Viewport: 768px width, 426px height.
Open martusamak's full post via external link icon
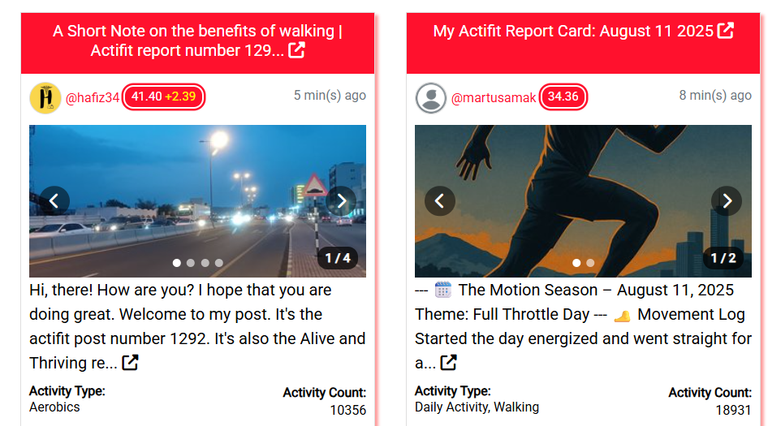(x=449, y=362)
